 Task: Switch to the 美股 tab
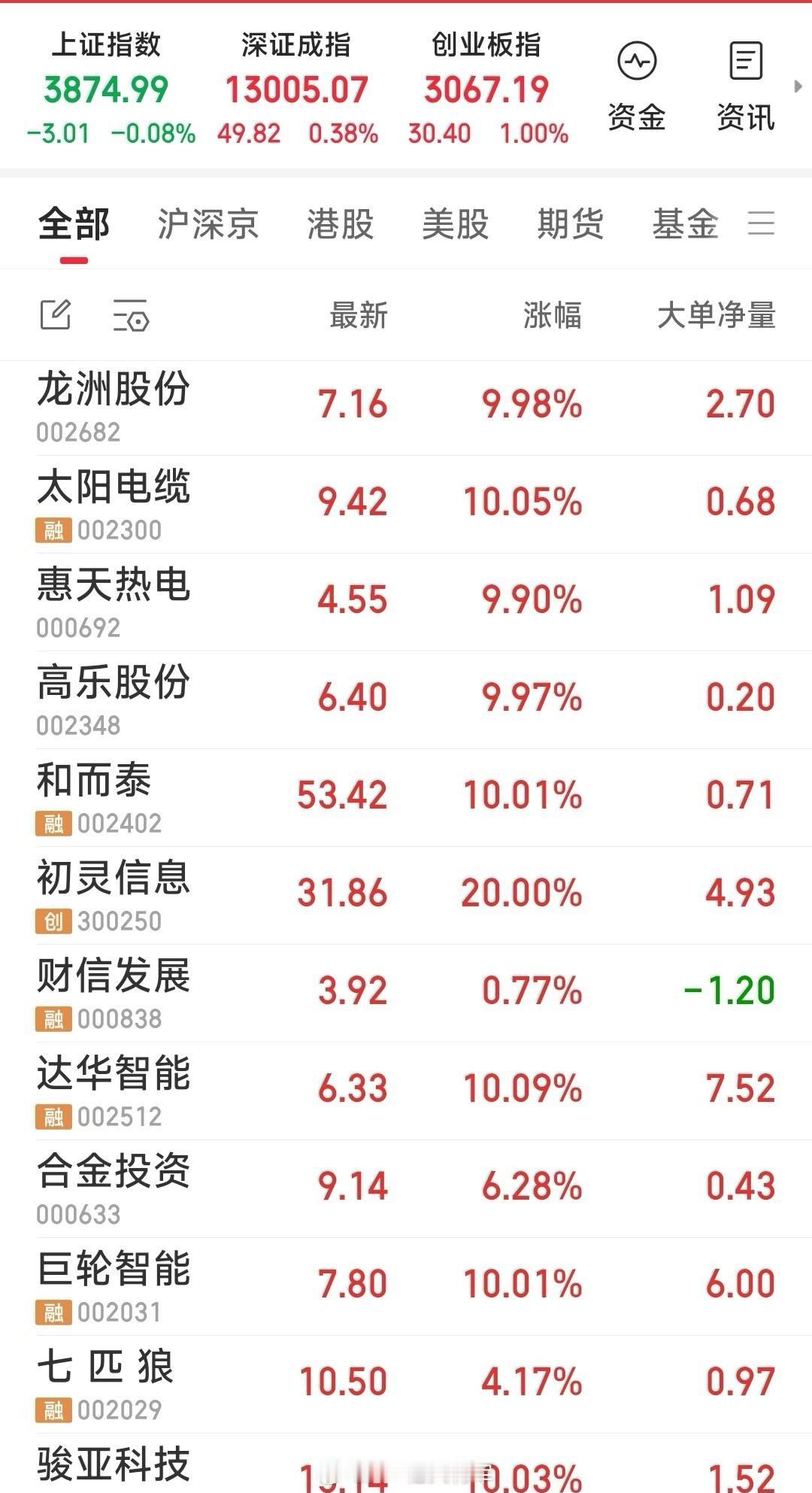tap(456, 224)
